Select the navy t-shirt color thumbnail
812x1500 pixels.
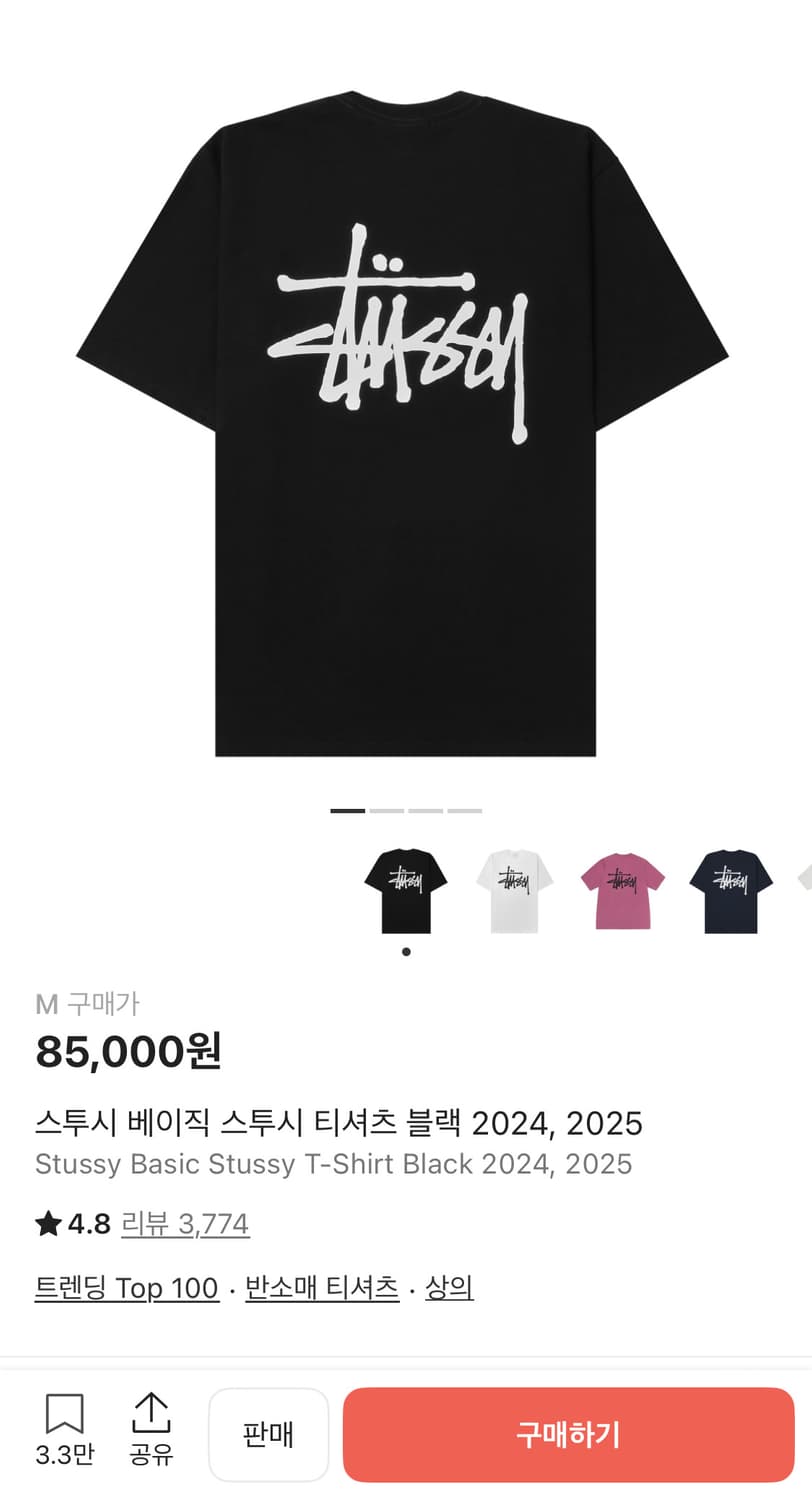[x=731, y=890]
